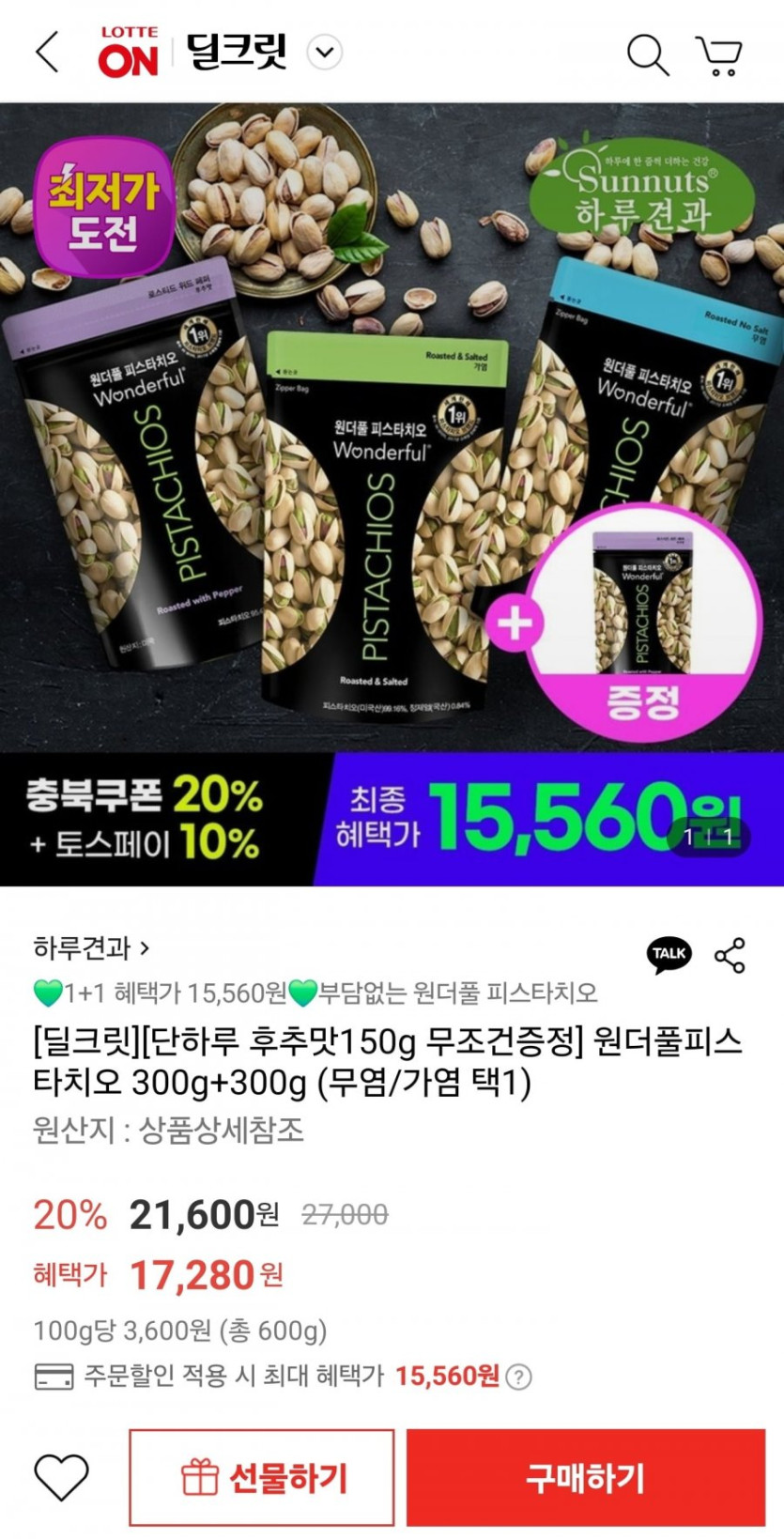Expand the 딜크릿 dropdown chevron
This screenshot has height=1539, width=784.
(325, 52)
